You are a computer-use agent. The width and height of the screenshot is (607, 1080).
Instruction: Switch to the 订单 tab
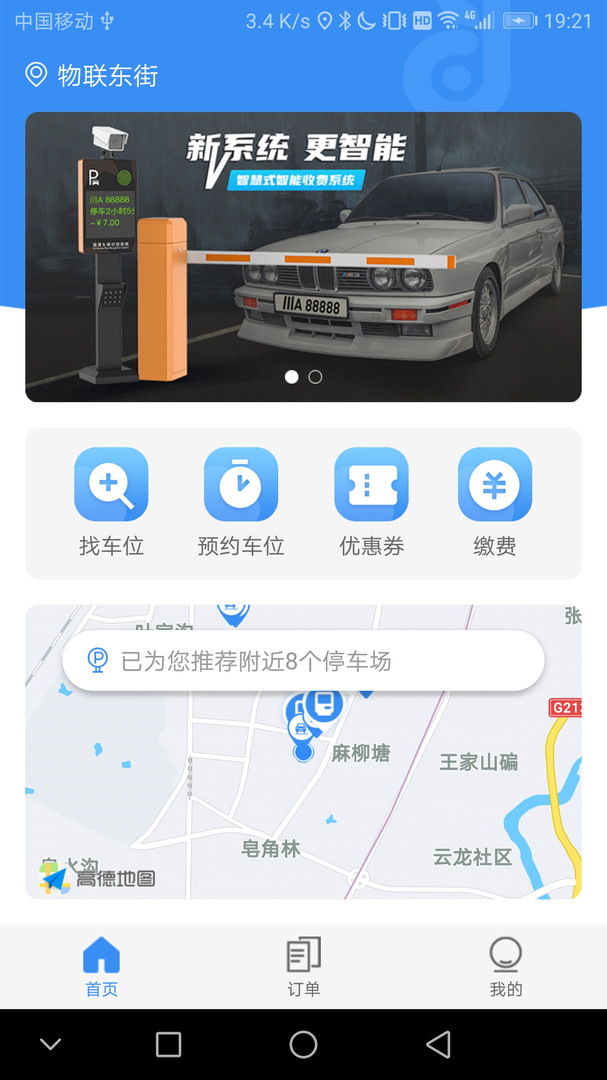[x=303, y=967]
